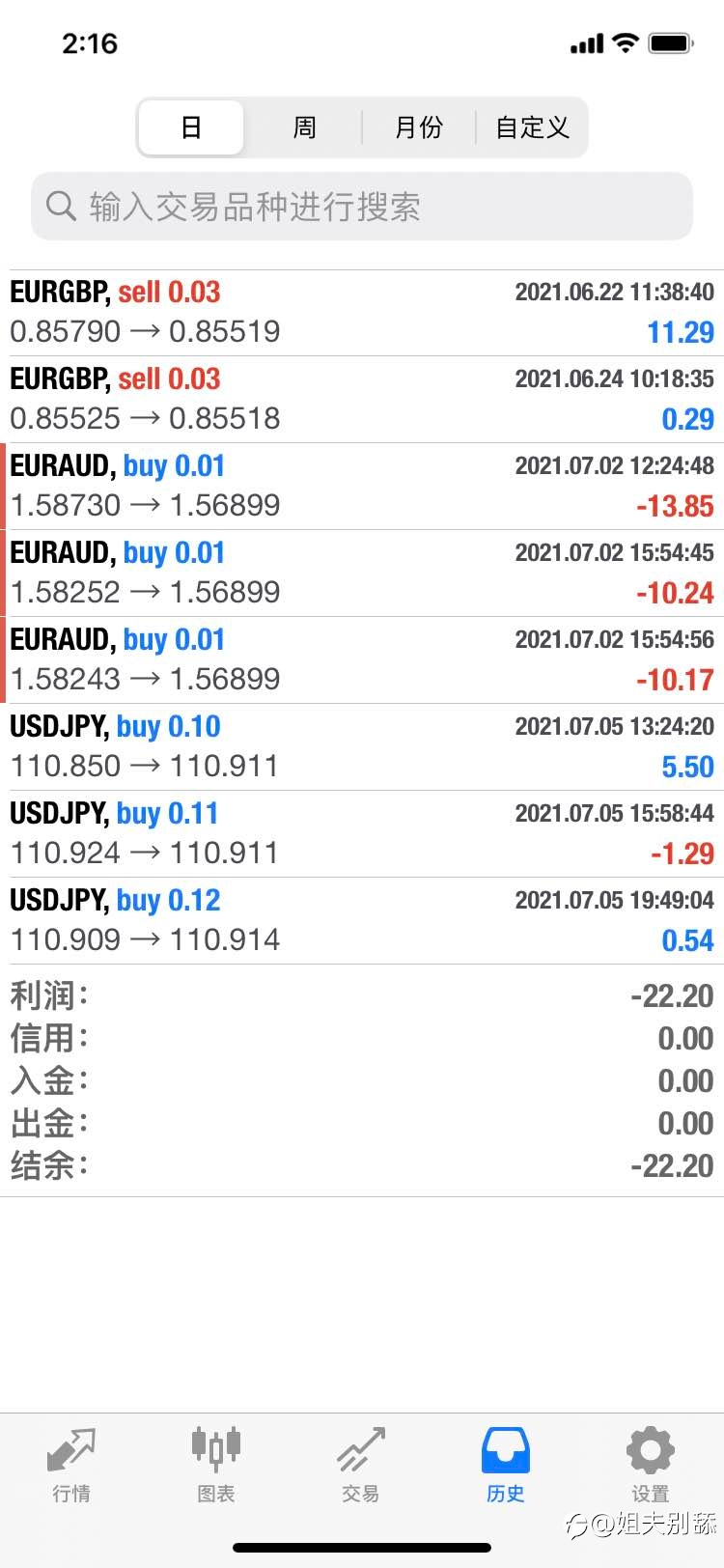Open the EURAUD buy trade losing -10.24

tap(362, 574)
